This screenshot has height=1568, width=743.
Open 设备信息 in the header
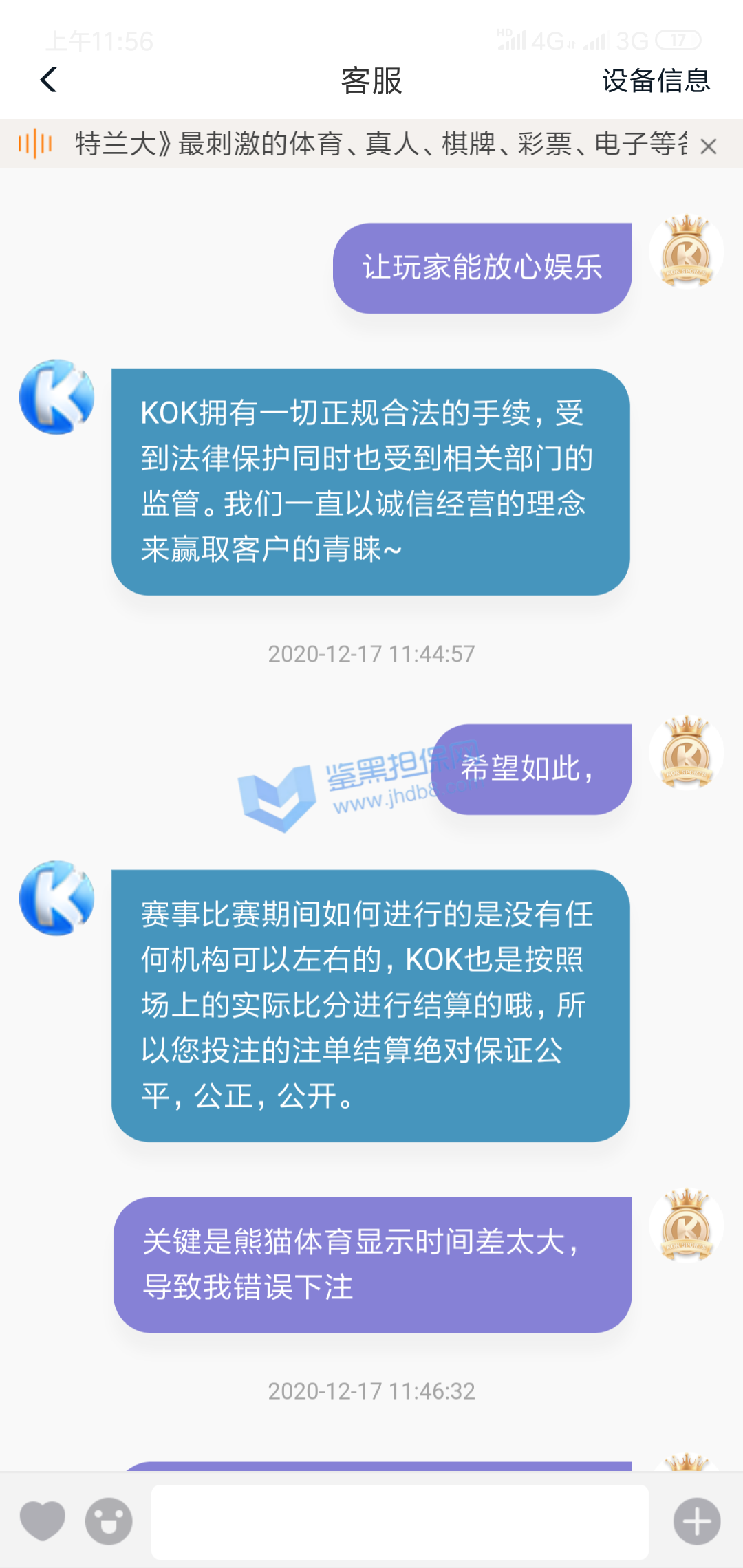655,80
